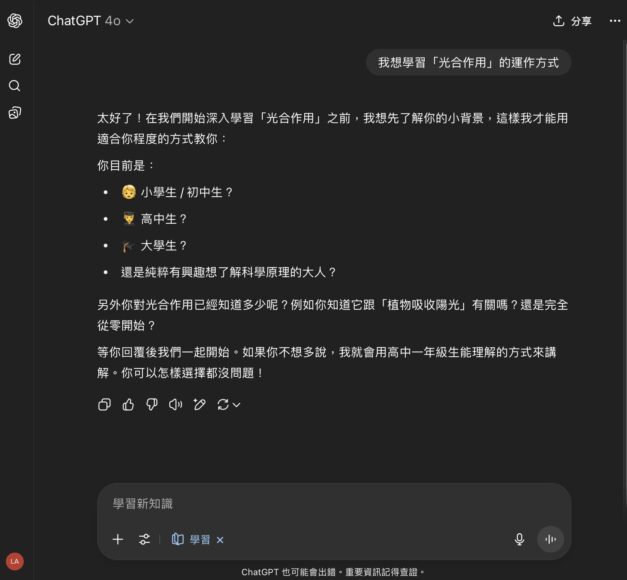
Task: Add an attachment with the plus button
Action: tap(118, 539)
